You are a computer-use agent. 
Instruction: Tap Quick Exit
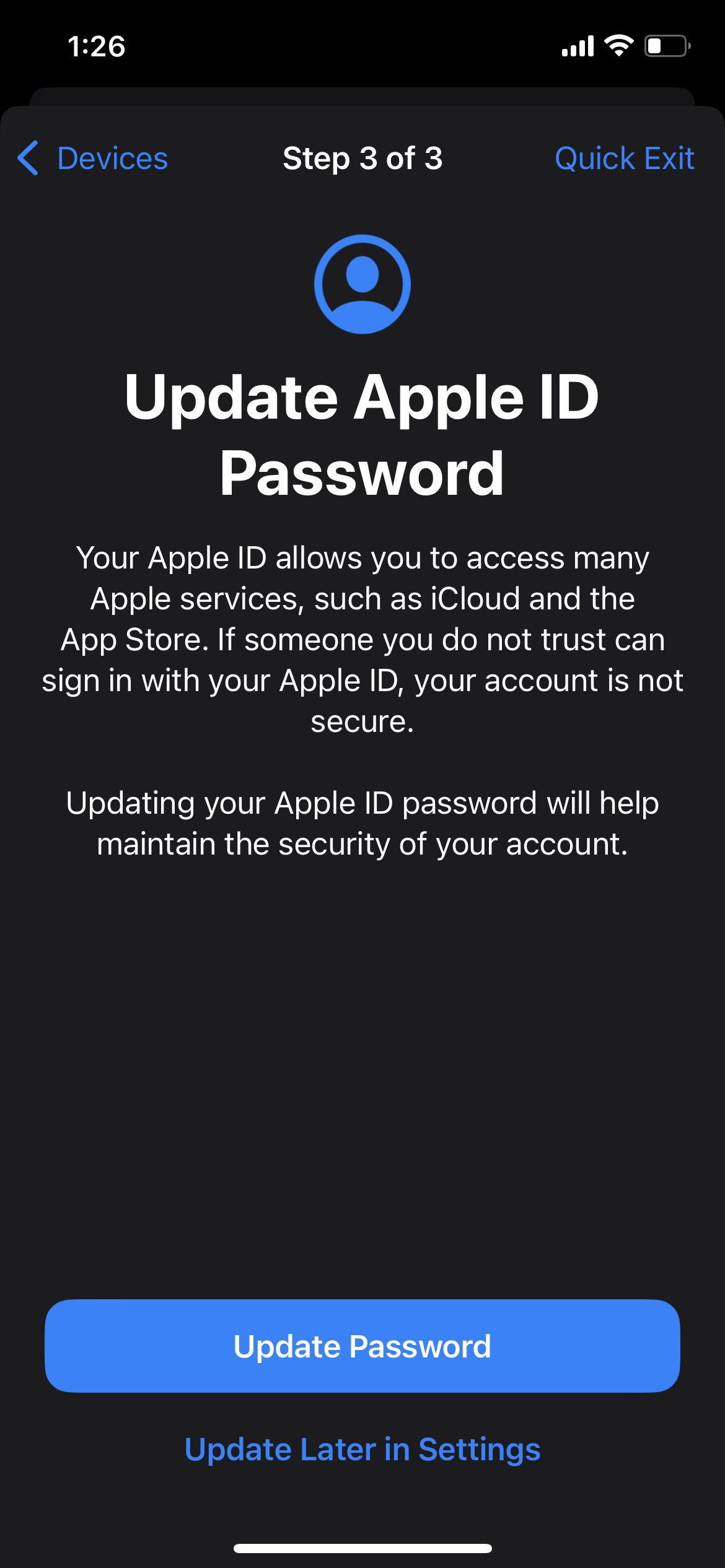coord(624,159)
